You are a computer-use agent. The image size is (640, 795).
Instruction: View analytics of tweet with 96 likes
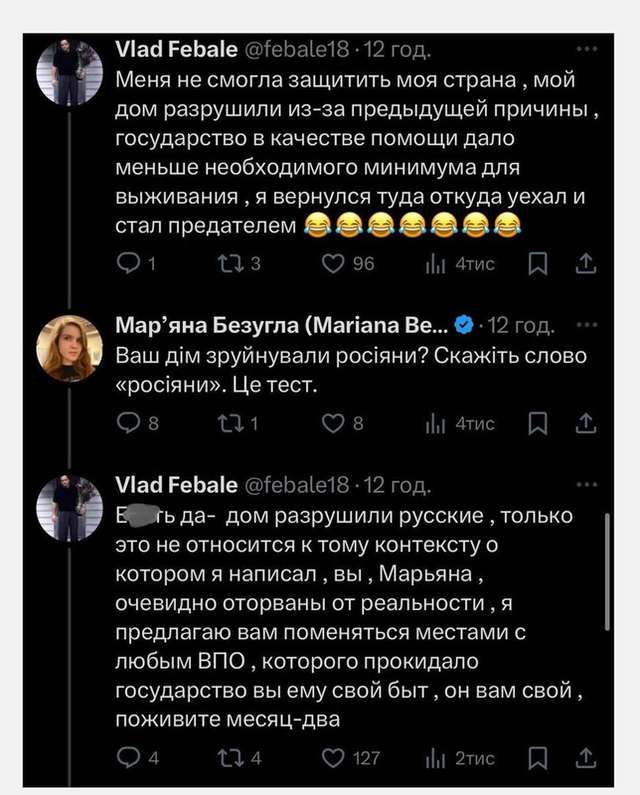(436, 263)
